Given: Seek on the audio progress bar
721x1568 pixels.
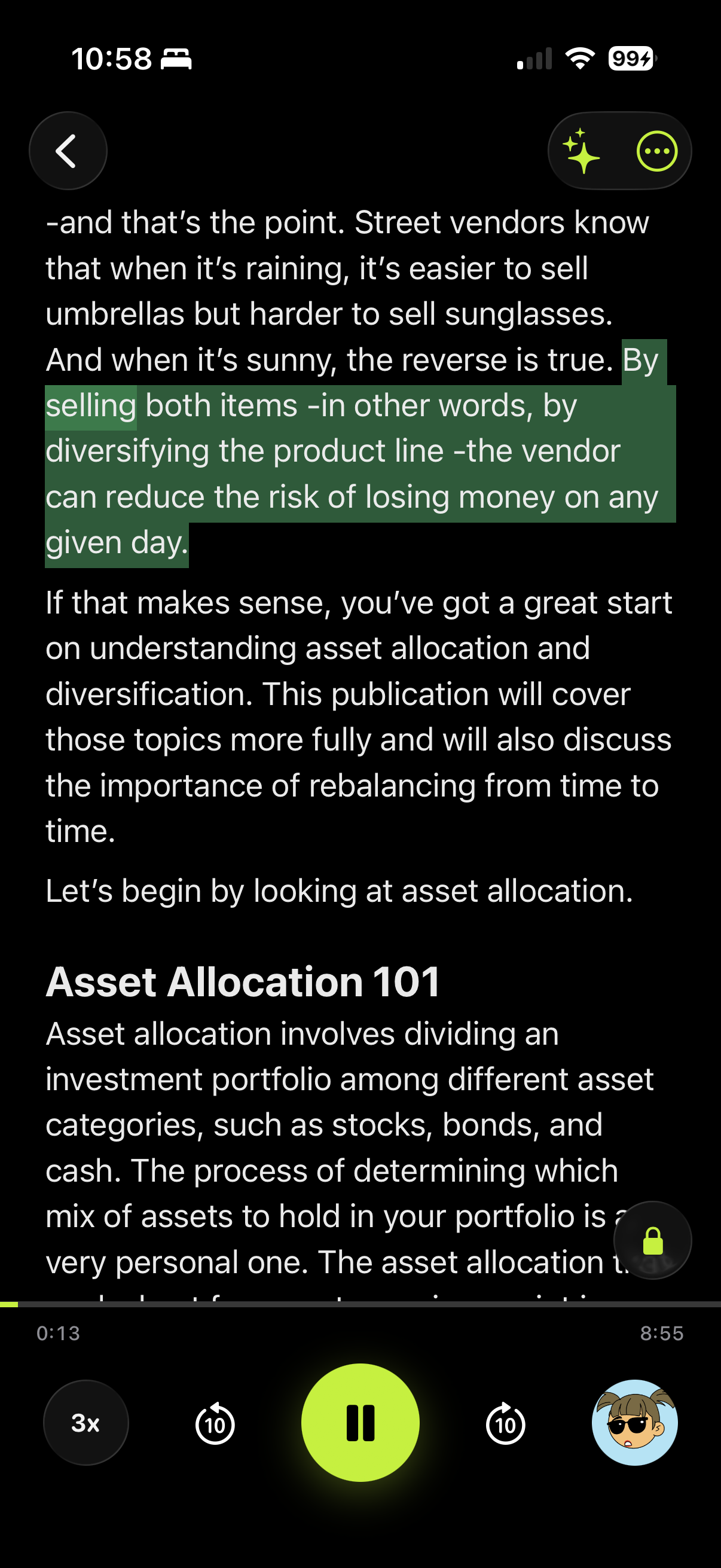Looking at the screenshot, I should [x=360, y=1304].
